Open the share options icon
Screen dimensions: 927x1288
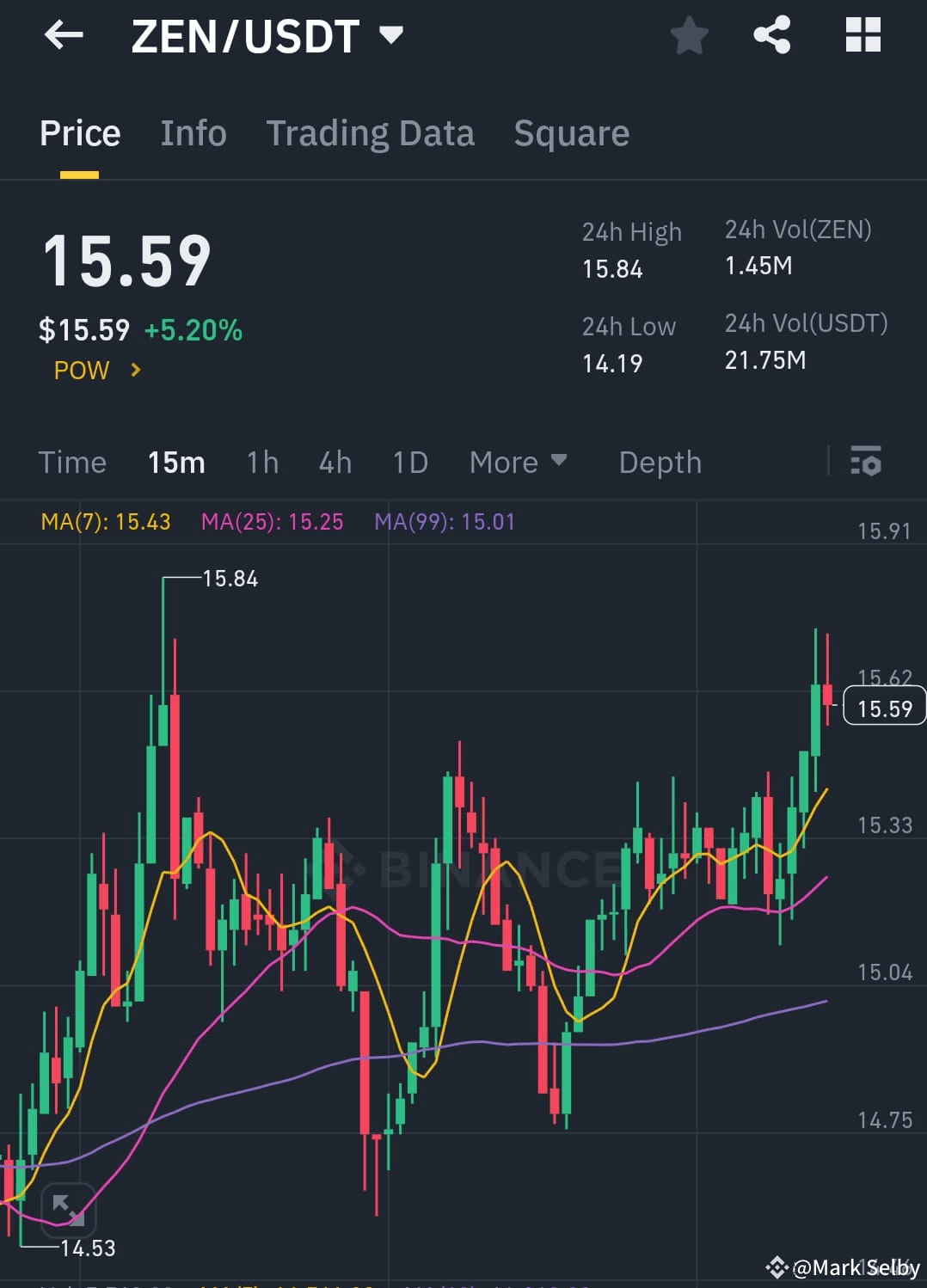(771, 34)
